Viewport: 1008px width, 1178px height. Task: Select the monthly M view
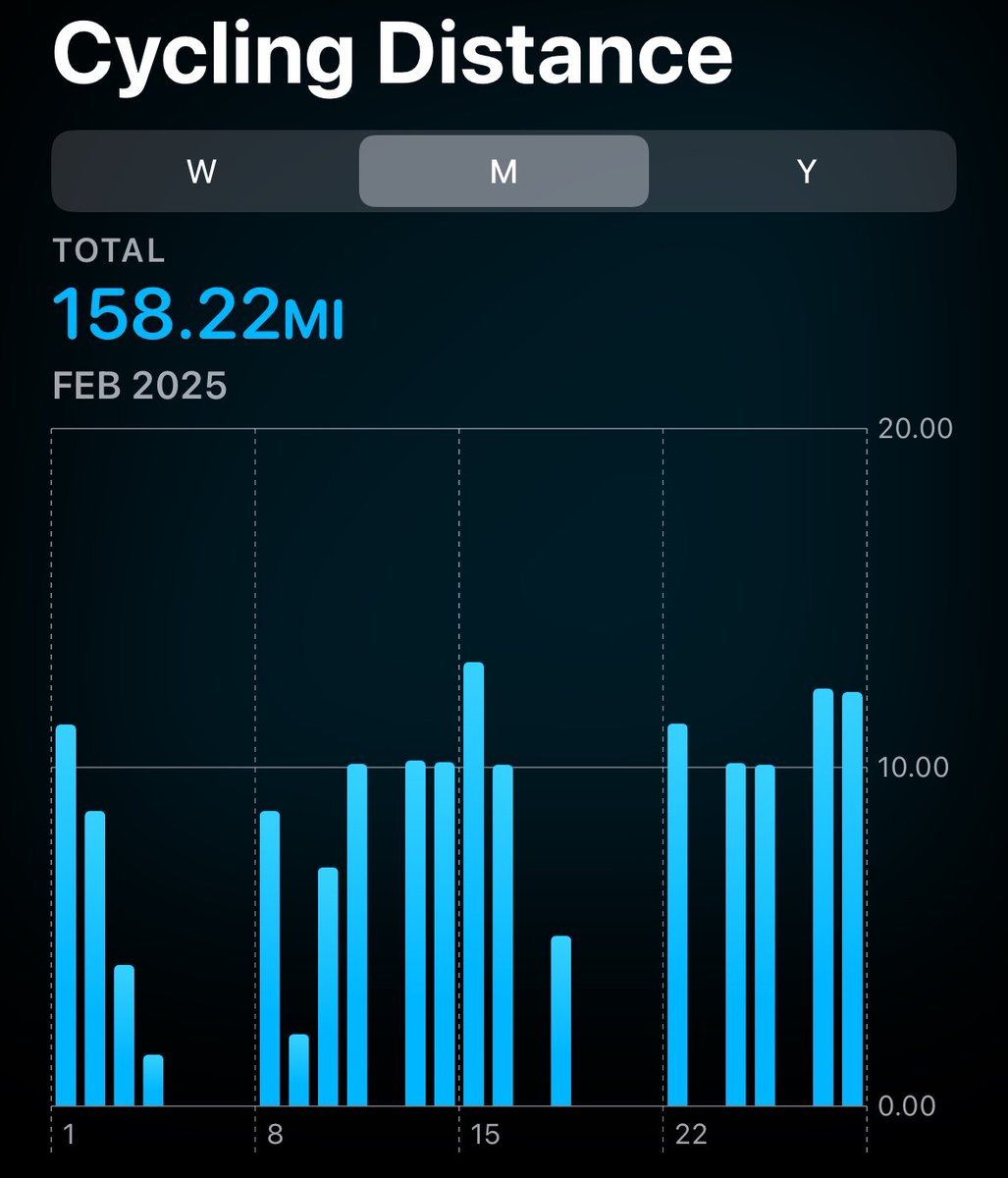(504, 172)
